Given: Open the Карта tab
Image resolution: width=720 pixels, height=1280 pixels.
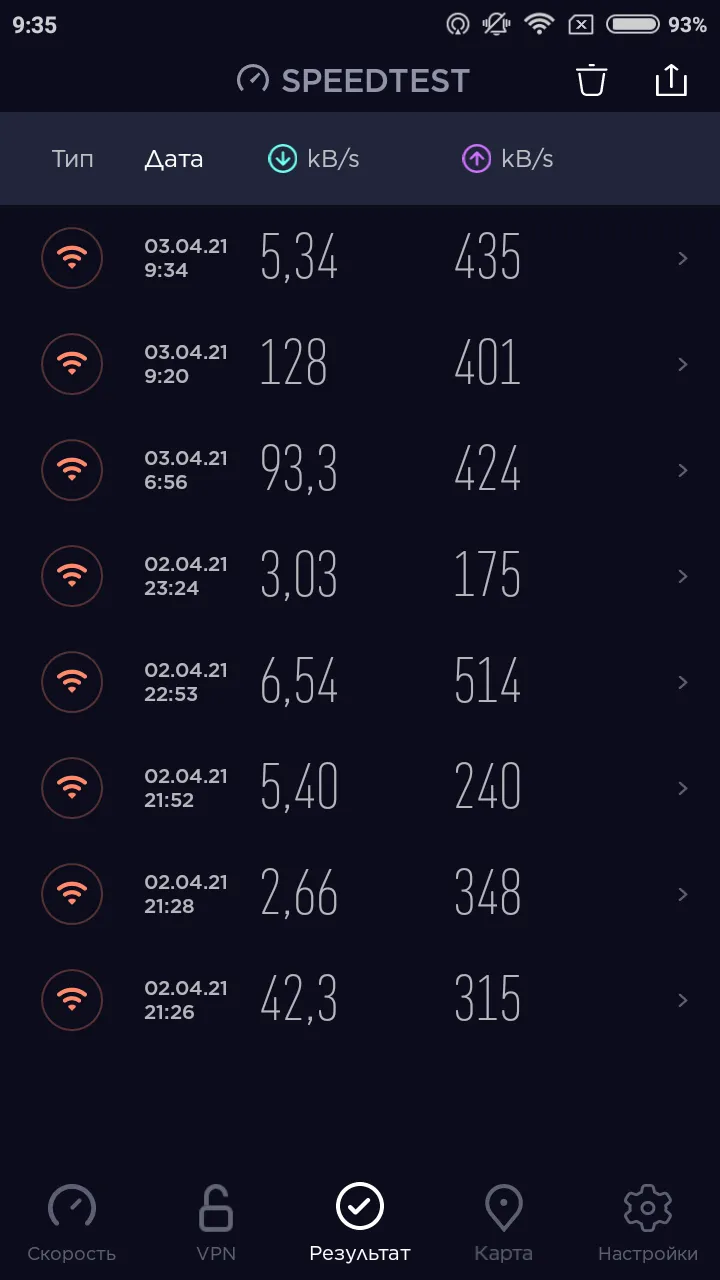Looking at the screenshot, I should [x=504, y=1223].
